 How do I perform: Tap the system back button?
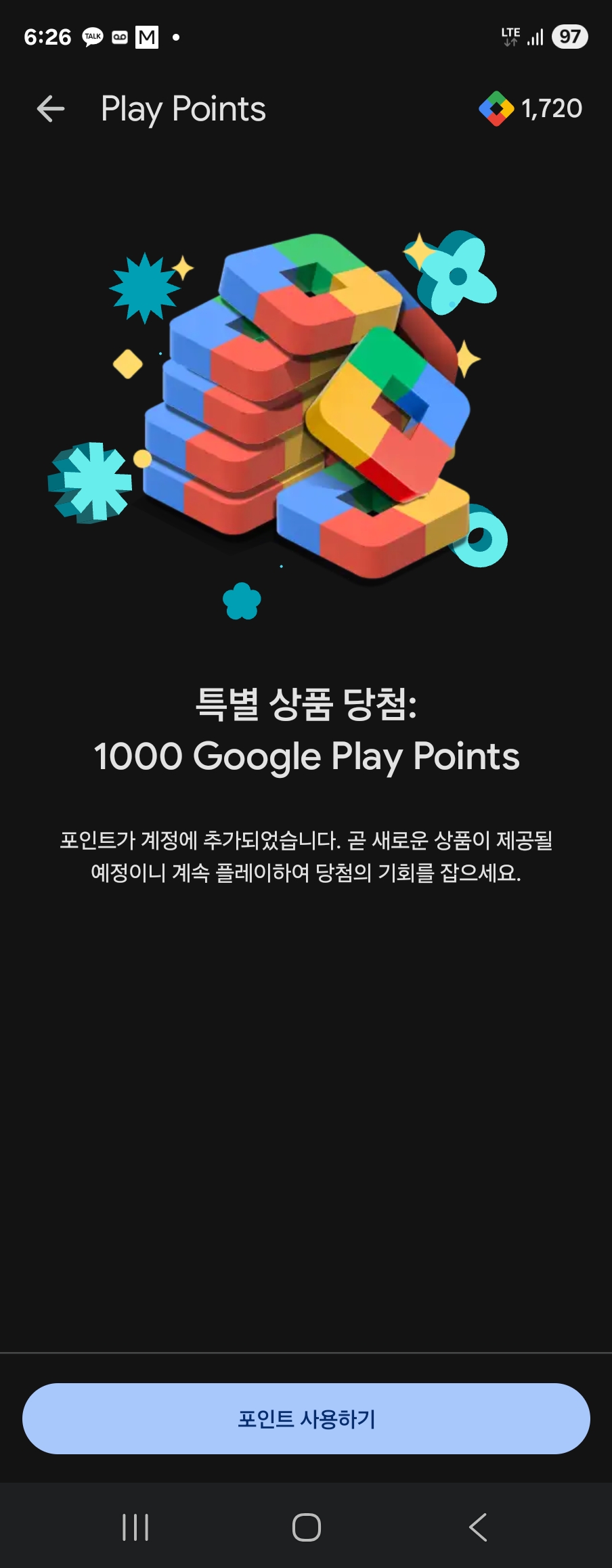tap(478, 1527)
